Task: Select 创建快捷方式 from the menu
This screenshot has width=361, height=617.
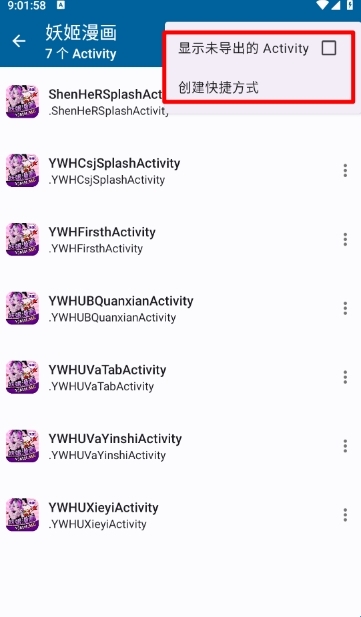Action: [258, 87]
